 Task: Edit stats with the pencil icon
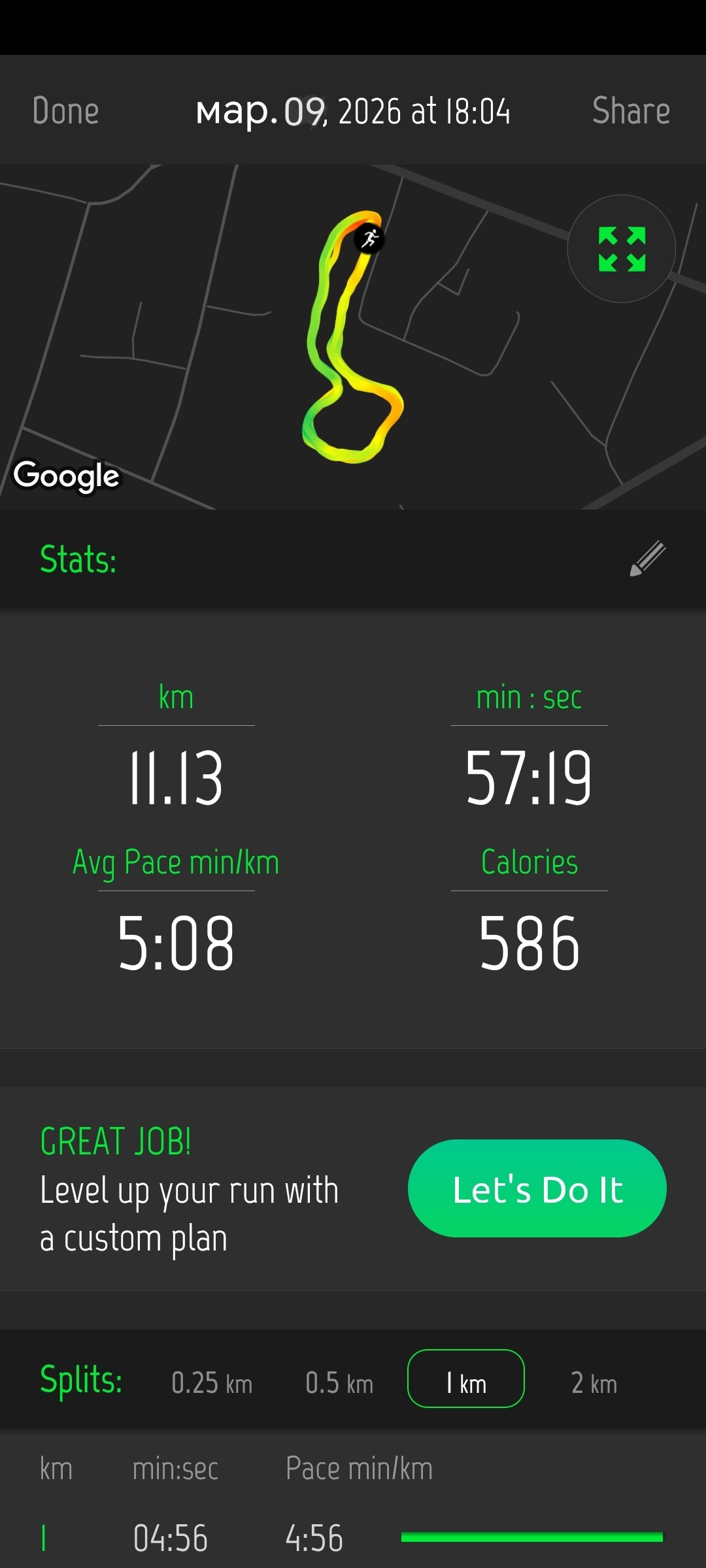(647, 559)
